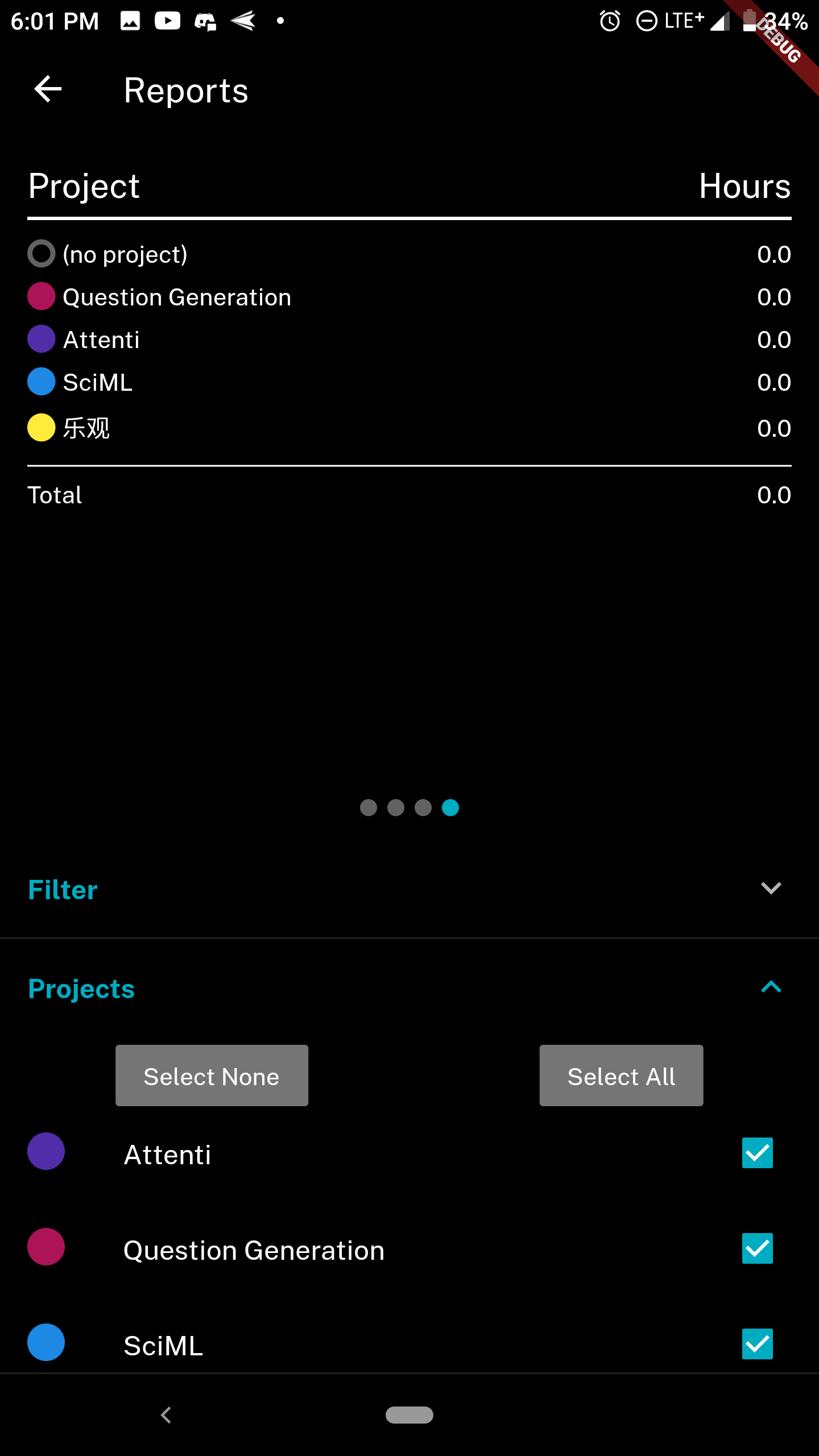This screenshot has height=1456, width=819.
Task: Go back from the Reports screen
Action: point(48,90)
